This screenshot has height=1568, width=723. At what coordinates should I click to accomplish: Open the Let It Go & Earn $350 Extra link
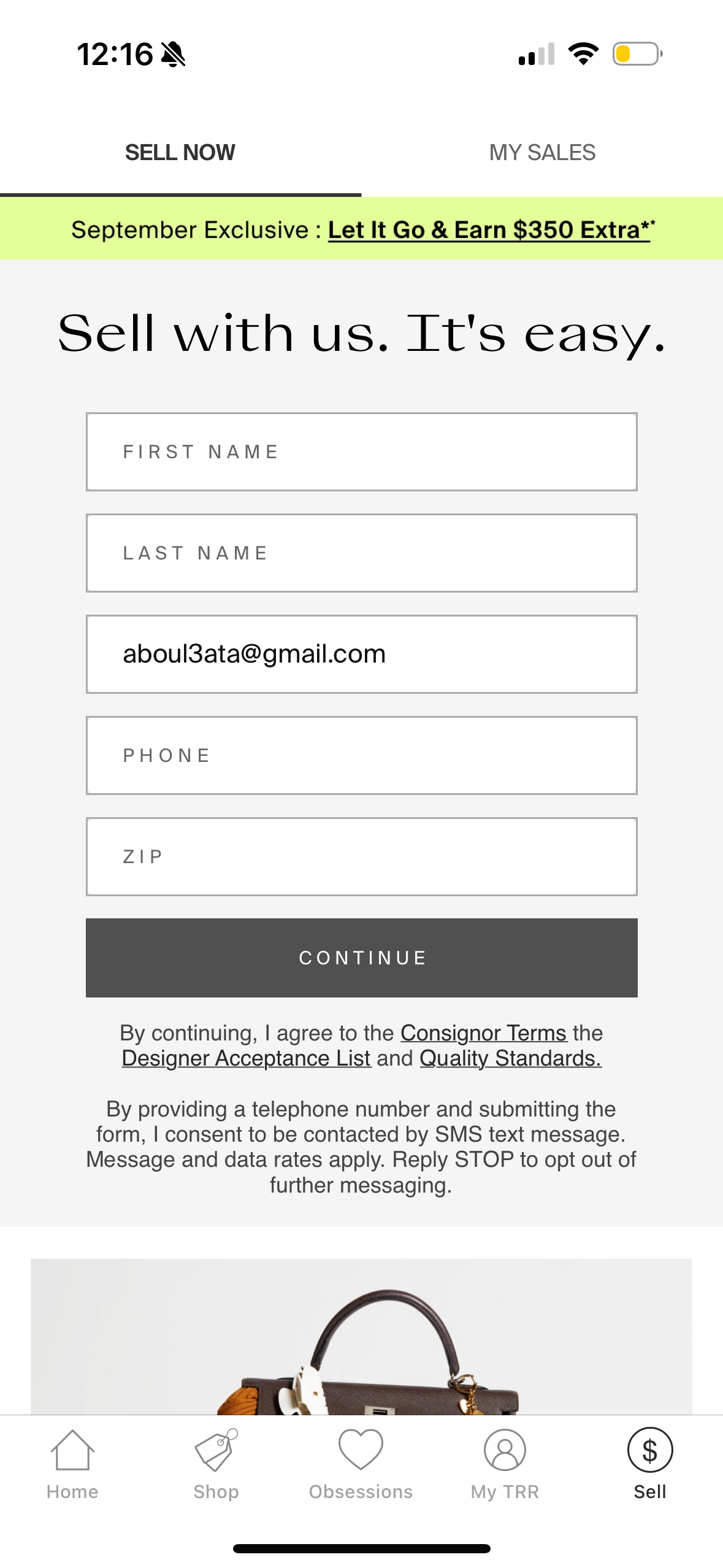pyautogui.click(x=490, y=229)
